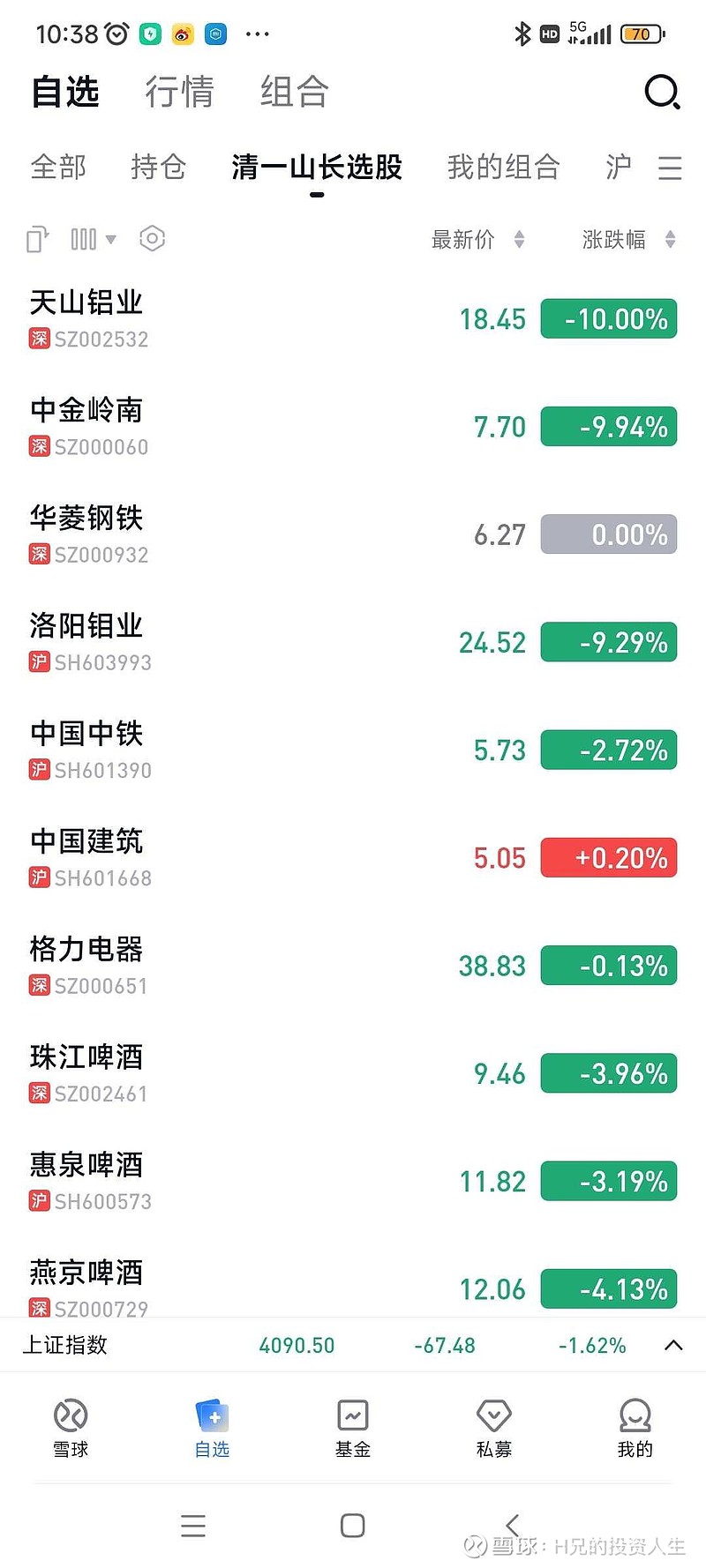Sort by 涨跌幅
The image size is (706, 1568).
pyautogui.click(x=628, y=239)
